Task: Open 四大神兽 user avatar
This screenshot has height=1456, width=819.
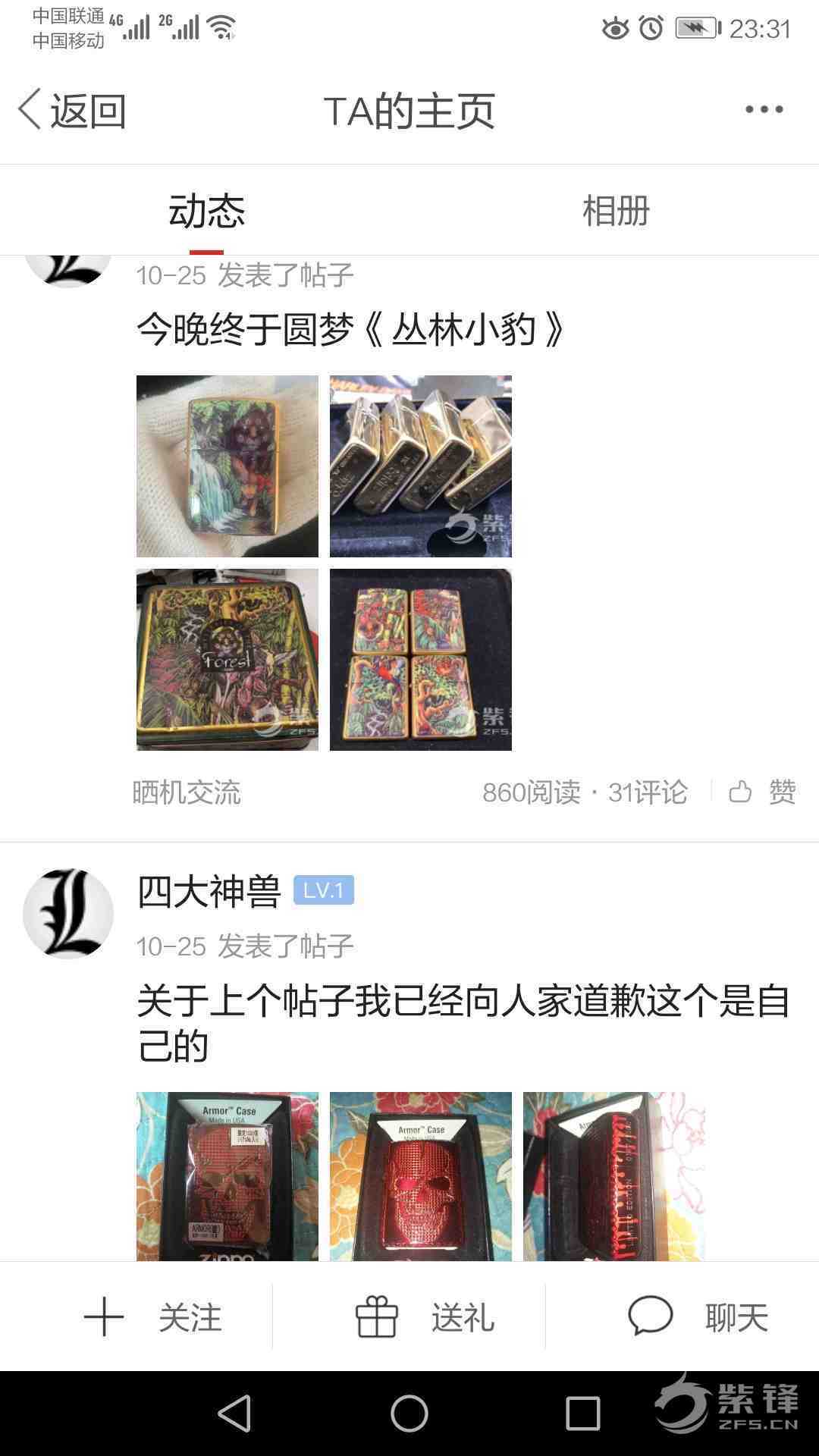Action: point(68,913)
